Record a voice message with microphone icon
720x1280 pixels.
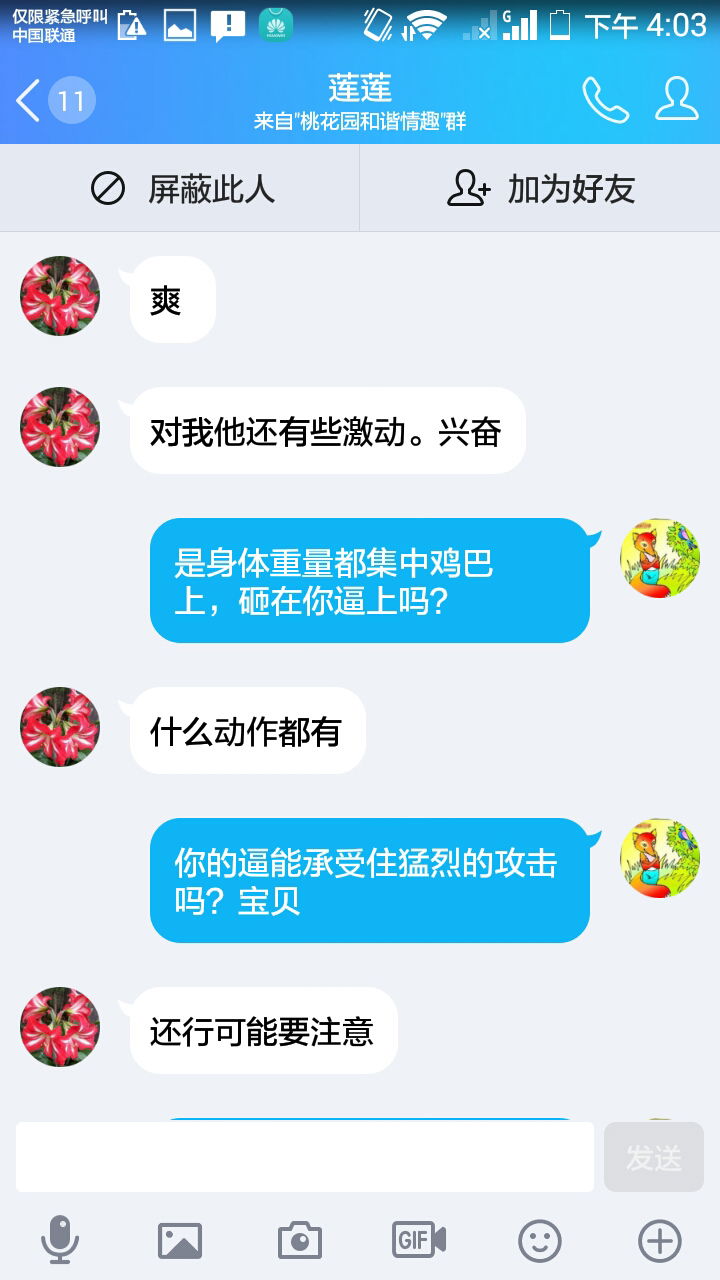coord(60,1241)
